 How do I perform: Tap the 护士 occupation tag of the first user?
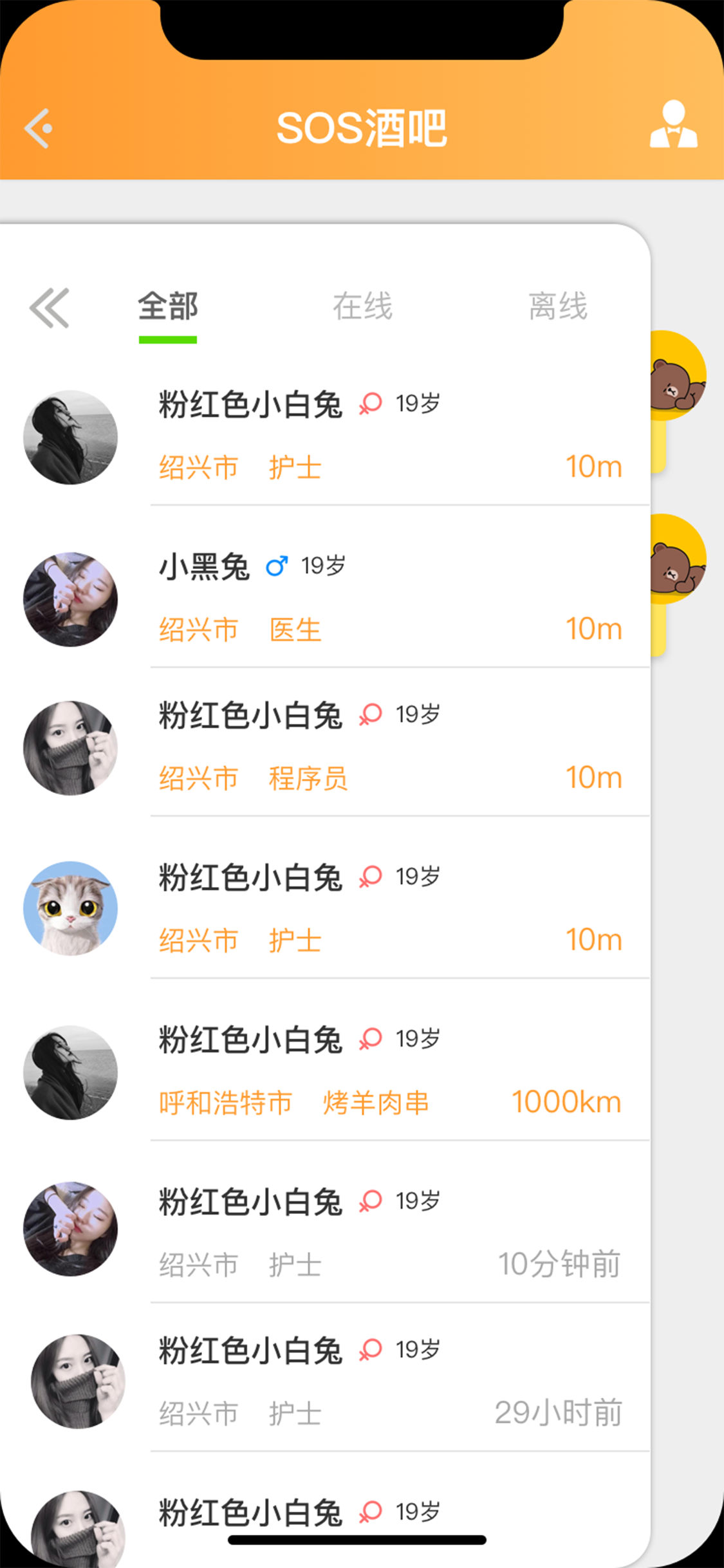[294, 467]
